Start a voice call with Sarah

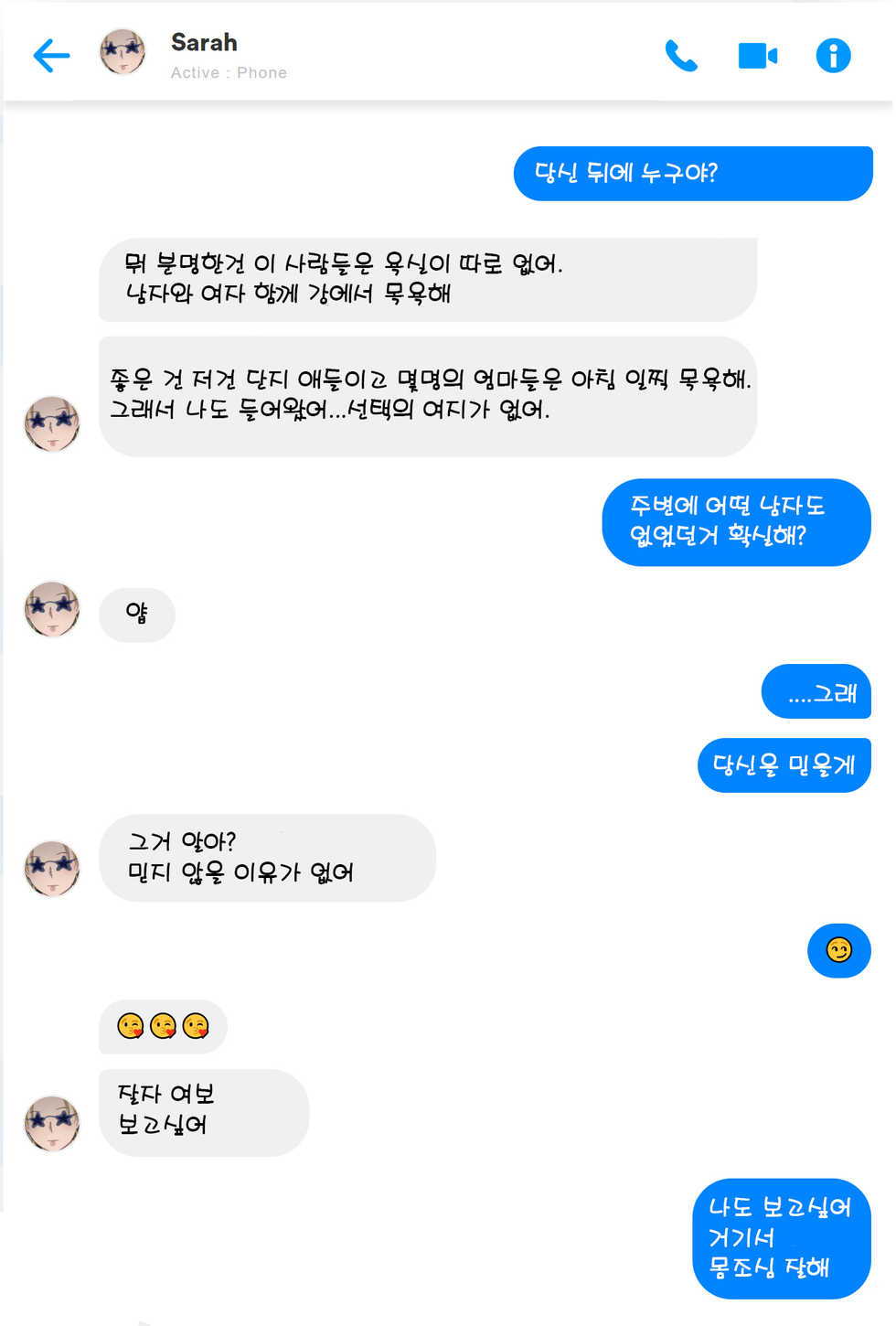[681, 56]
